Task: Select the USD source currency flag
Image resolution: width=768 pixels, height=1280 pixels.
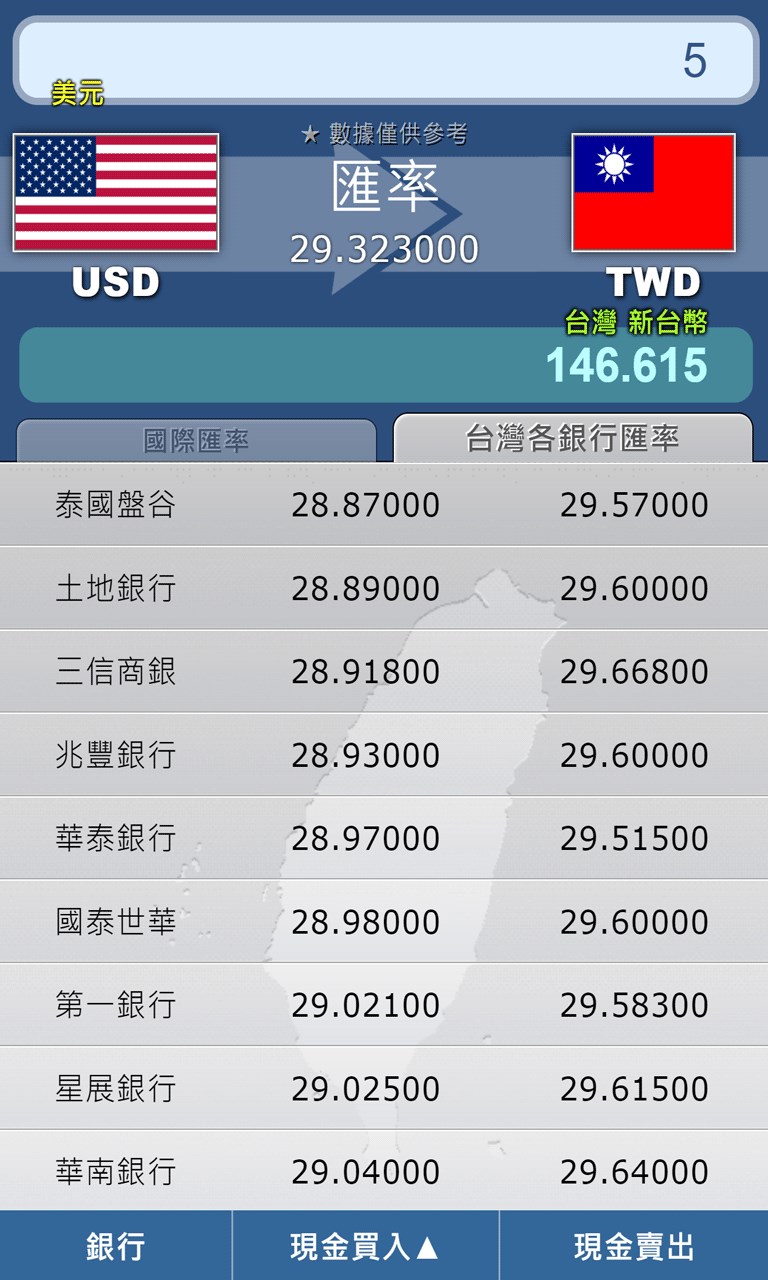Action: (116, 192)
